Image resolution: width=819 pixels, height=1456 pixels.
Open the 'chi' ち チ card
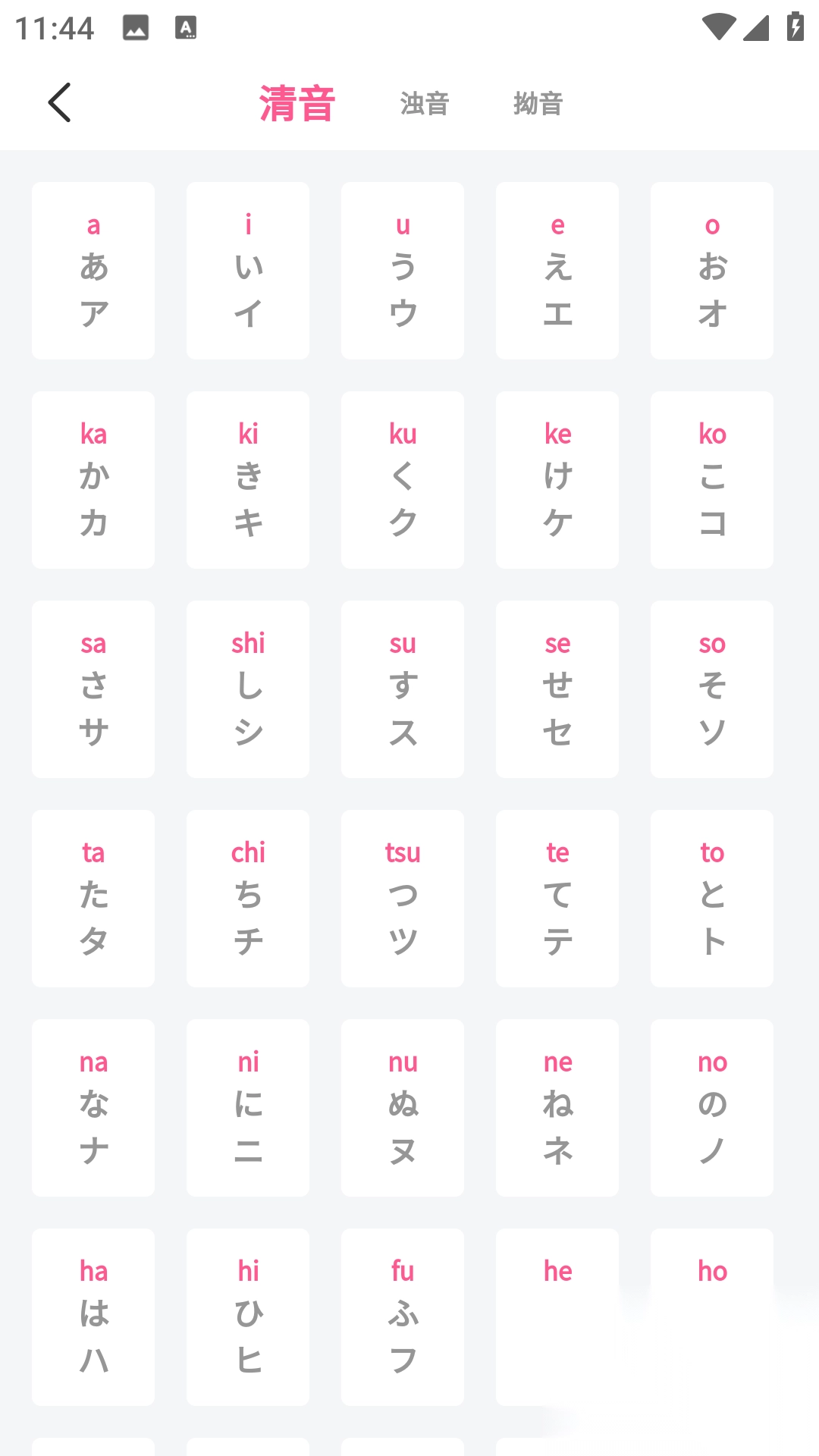click(x=248, y=899)
